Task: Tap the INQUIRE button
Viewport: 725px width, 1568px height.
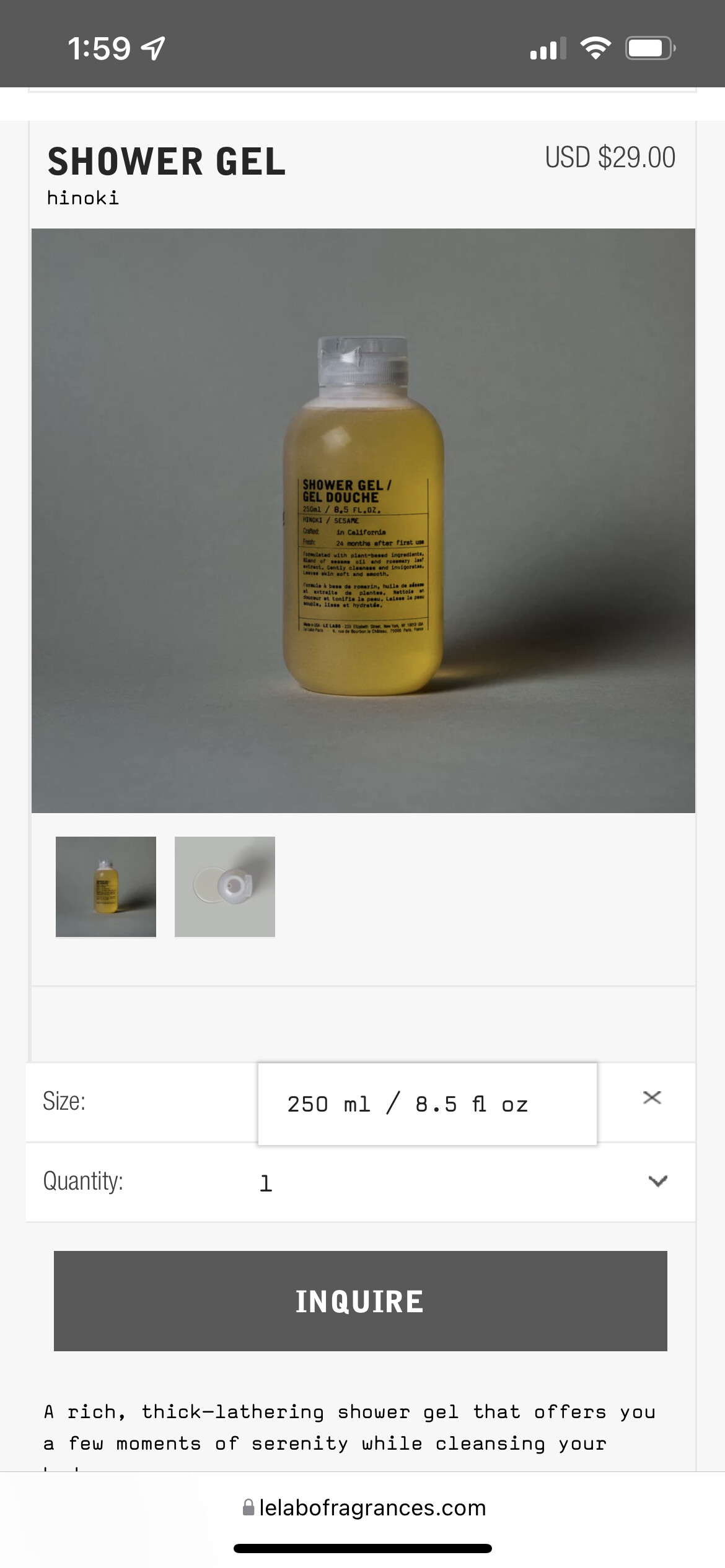Action: coord(361,1300)
